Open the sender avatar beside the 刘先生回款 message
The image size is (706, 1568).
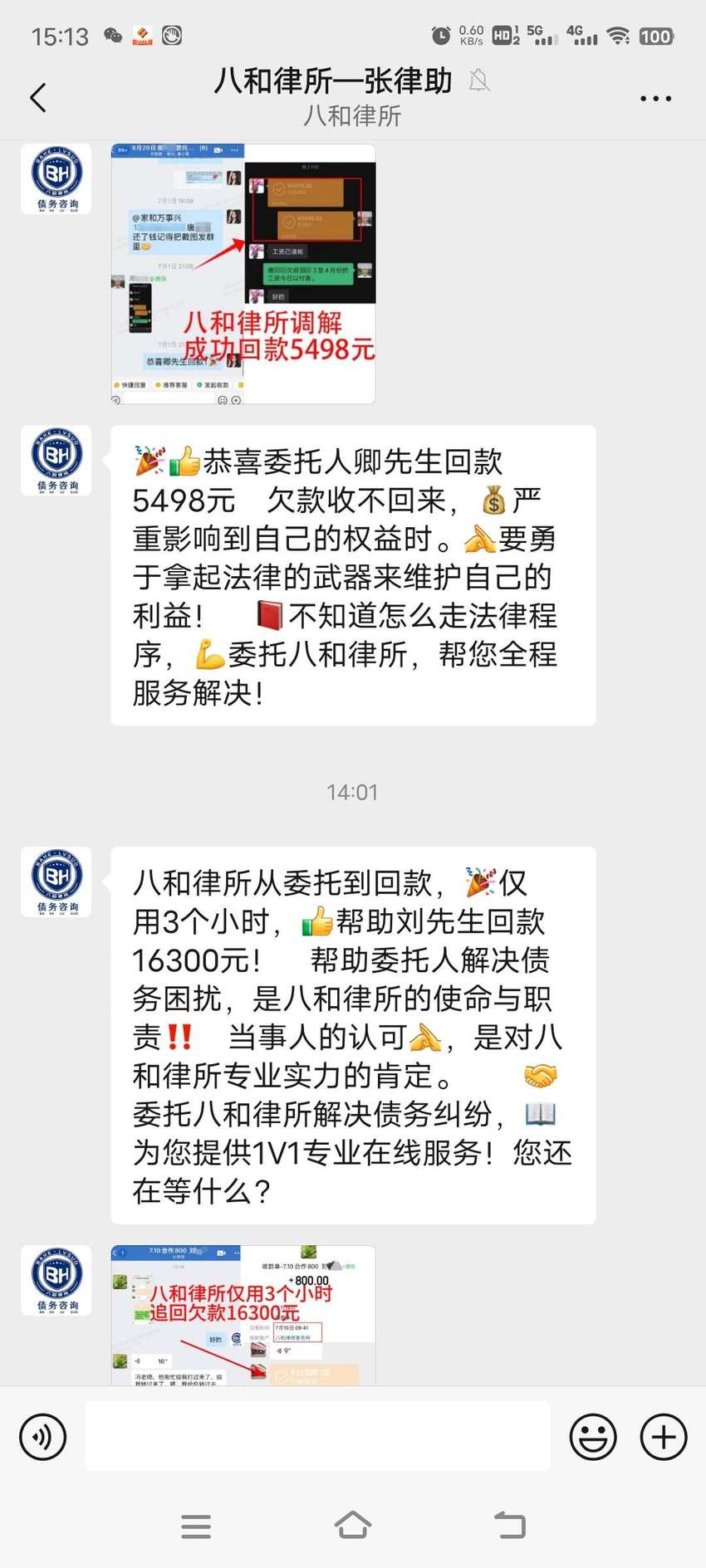coord(56,882)
